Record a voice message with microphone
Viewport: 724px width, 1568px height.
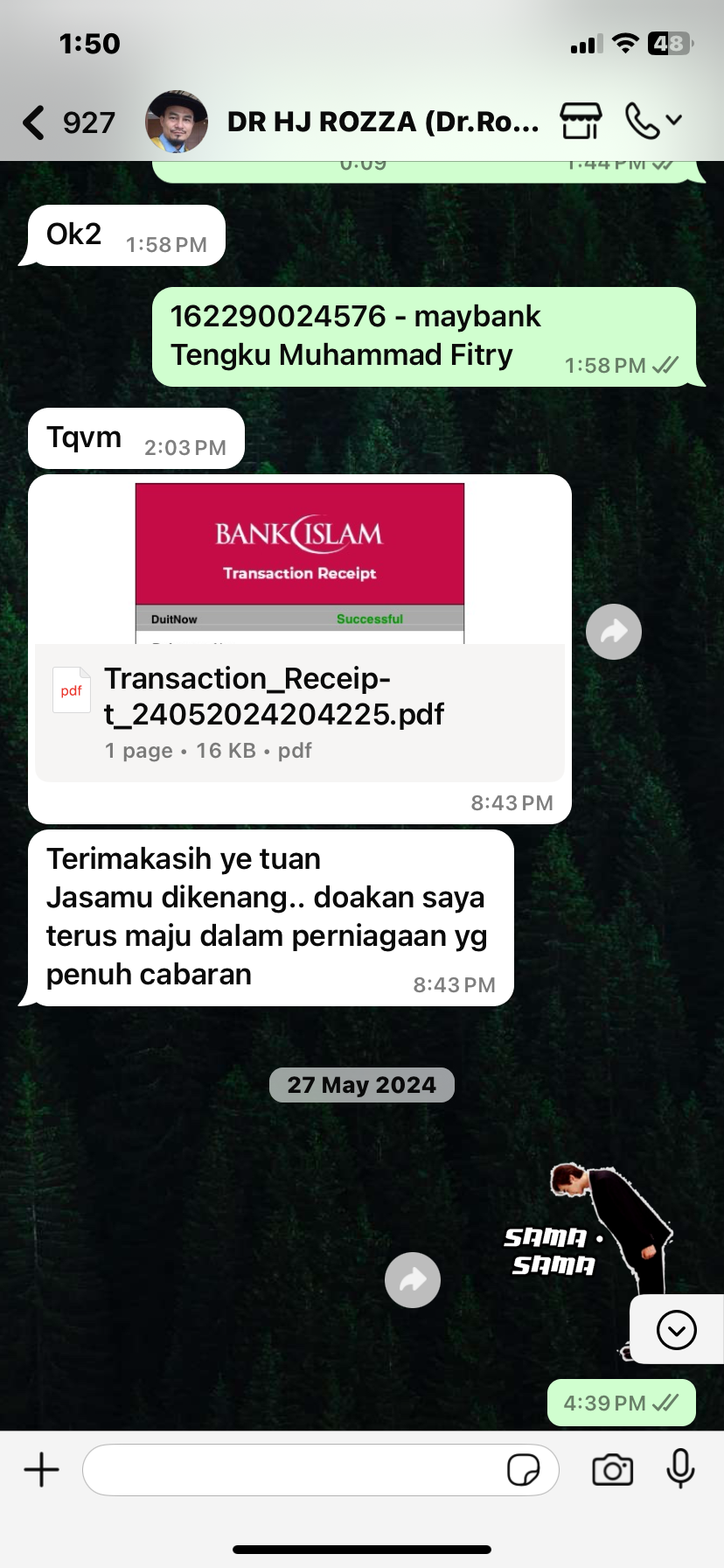click(680, 1468)
